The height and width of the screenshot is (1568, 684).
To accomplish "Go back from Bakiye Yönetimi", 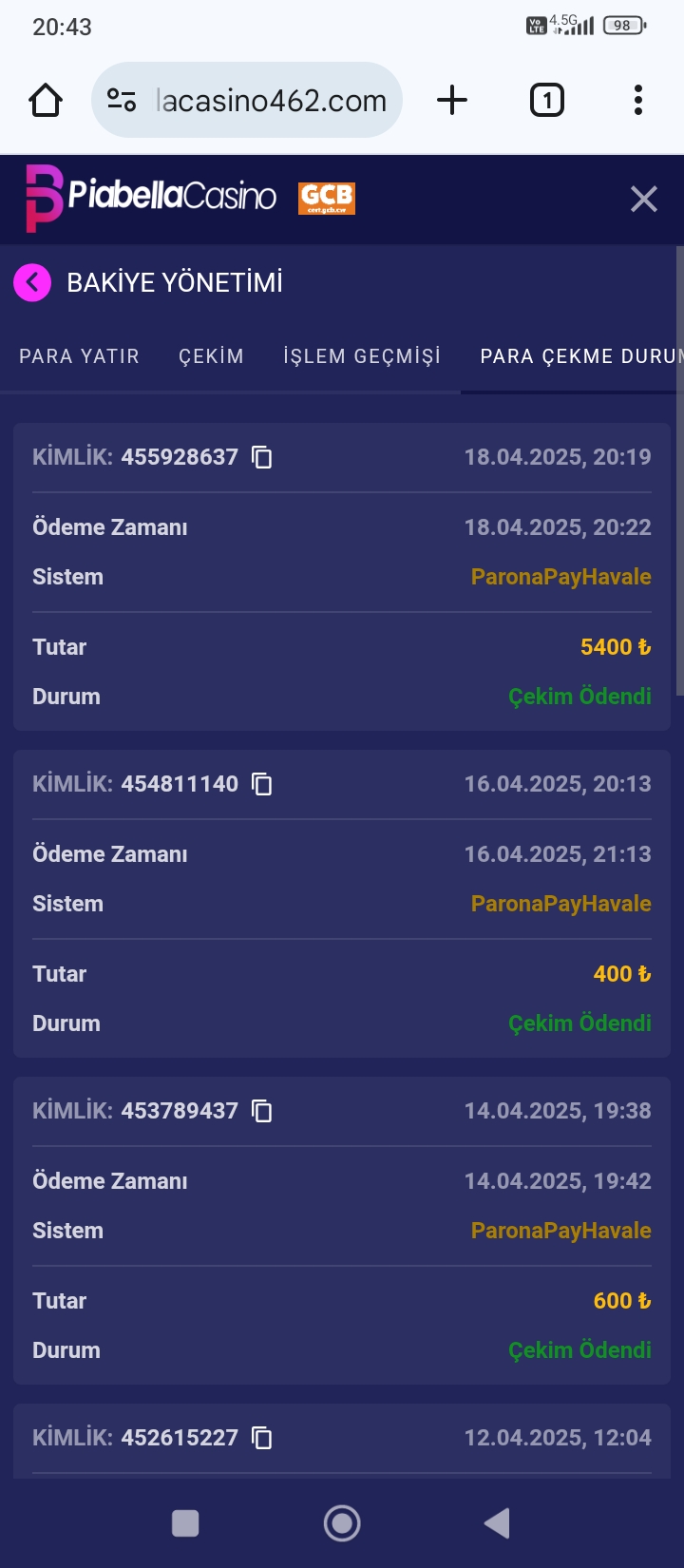I will 32,282.
